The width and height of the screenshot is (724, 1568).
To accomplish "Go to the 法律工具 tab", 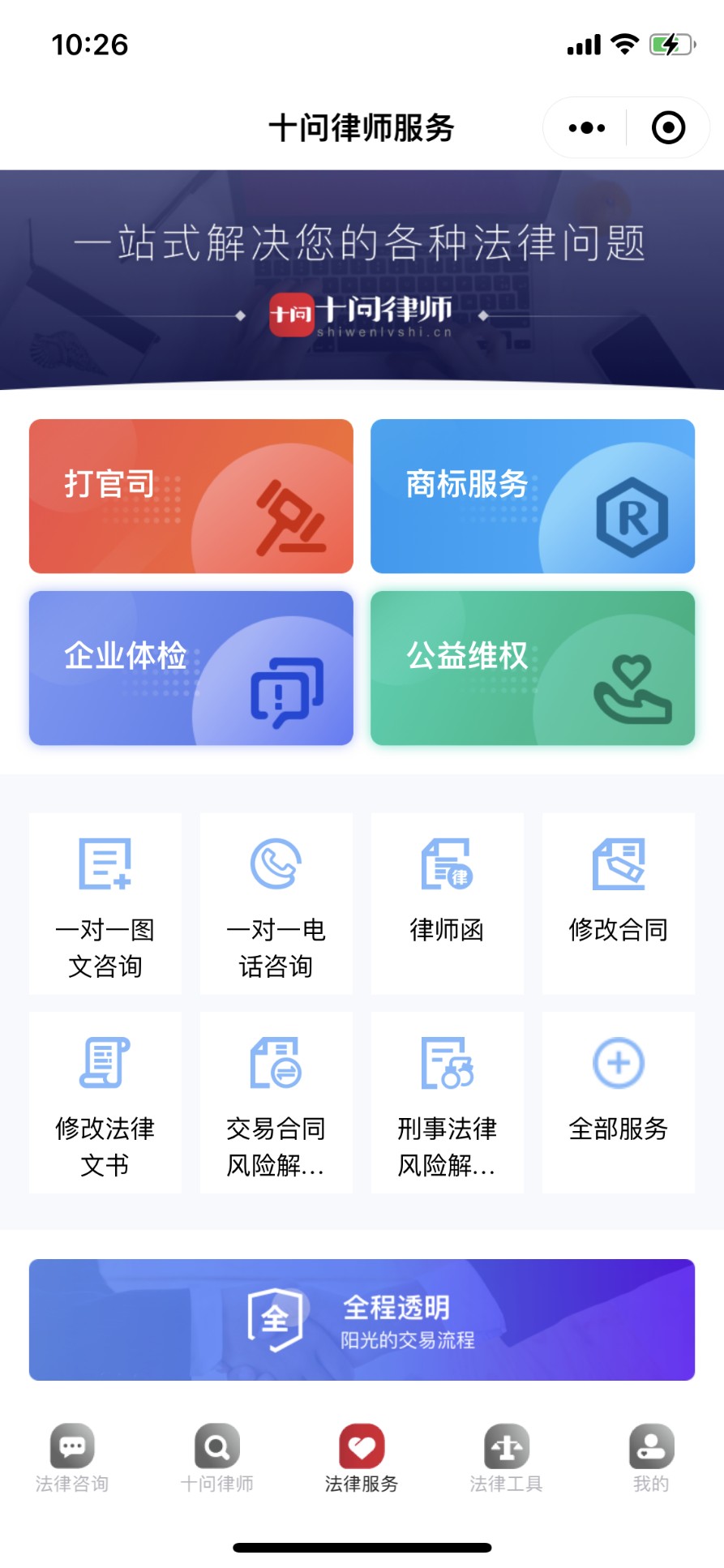I will tap(507, 1459).
